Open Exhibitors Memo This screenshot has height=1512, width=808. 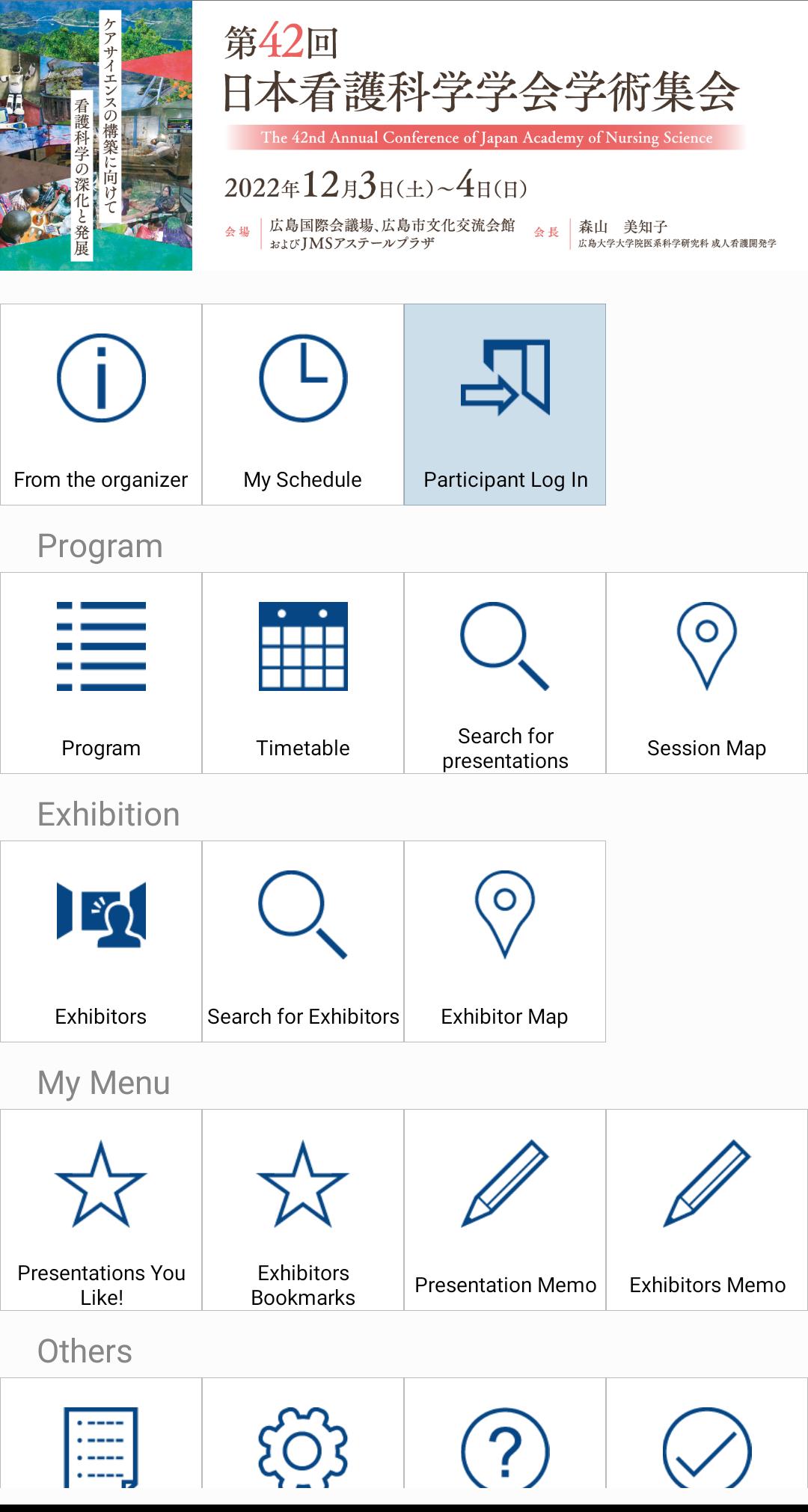(x=707, y=1210)
